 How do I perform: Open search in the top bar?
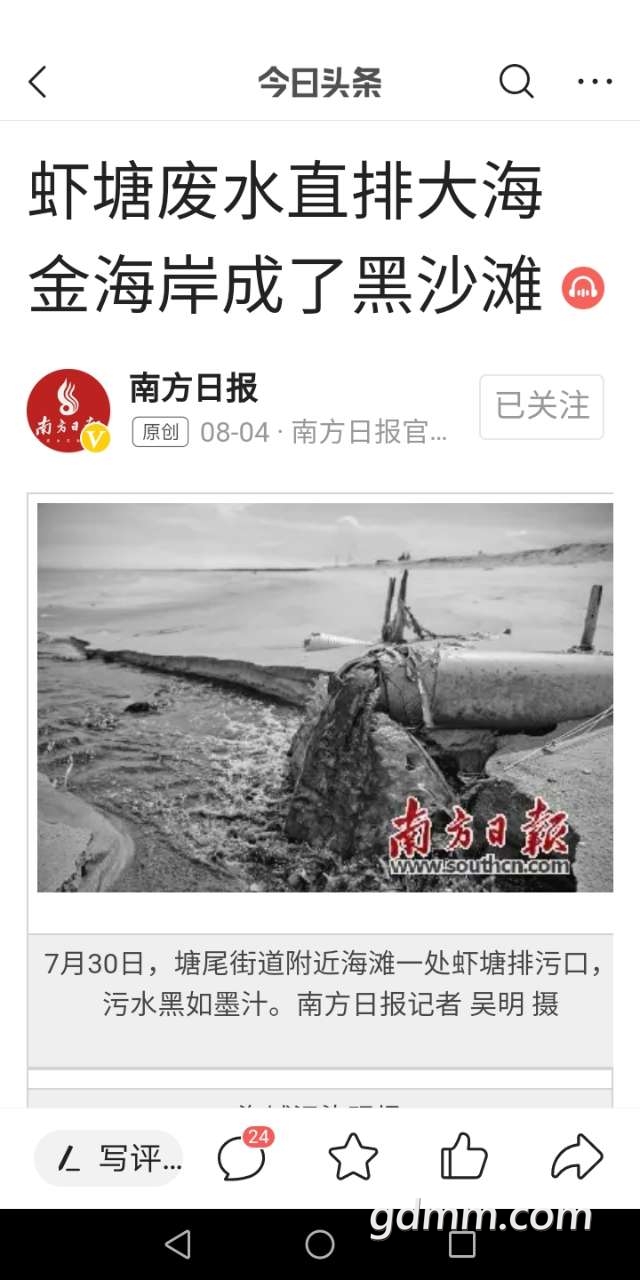516,82
